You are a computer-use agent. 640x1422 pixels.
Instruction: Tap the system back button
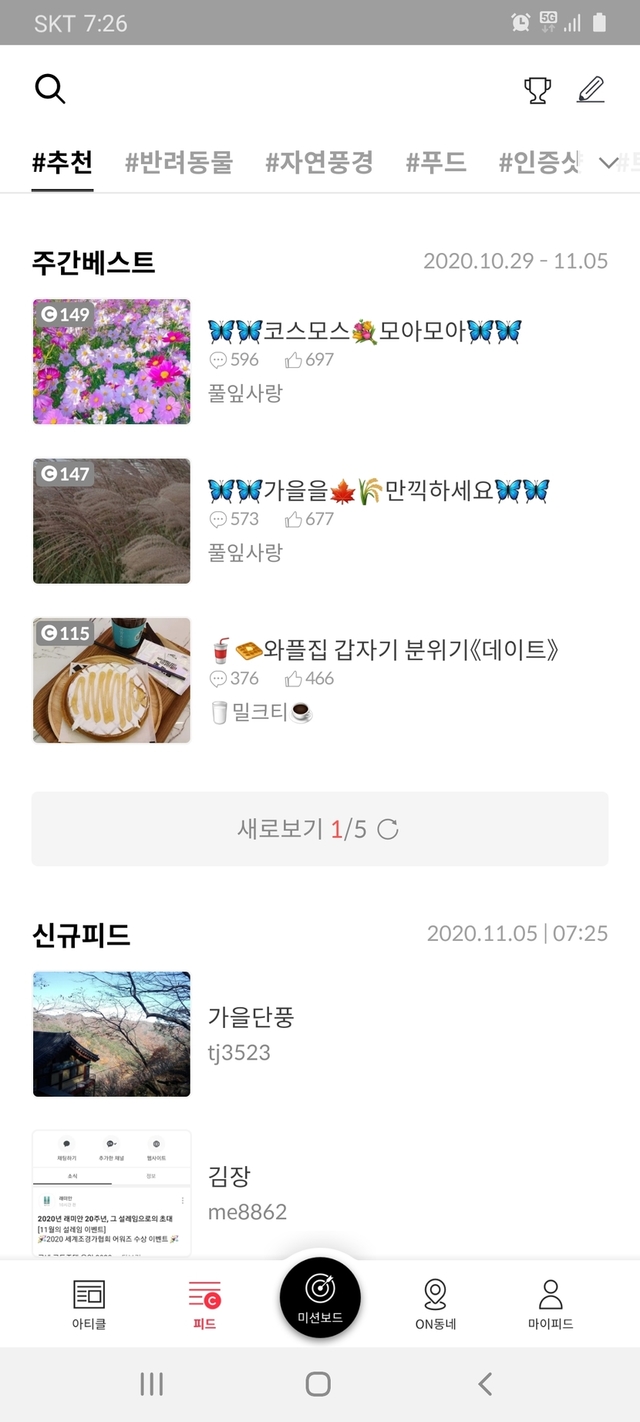(485, 1384)
